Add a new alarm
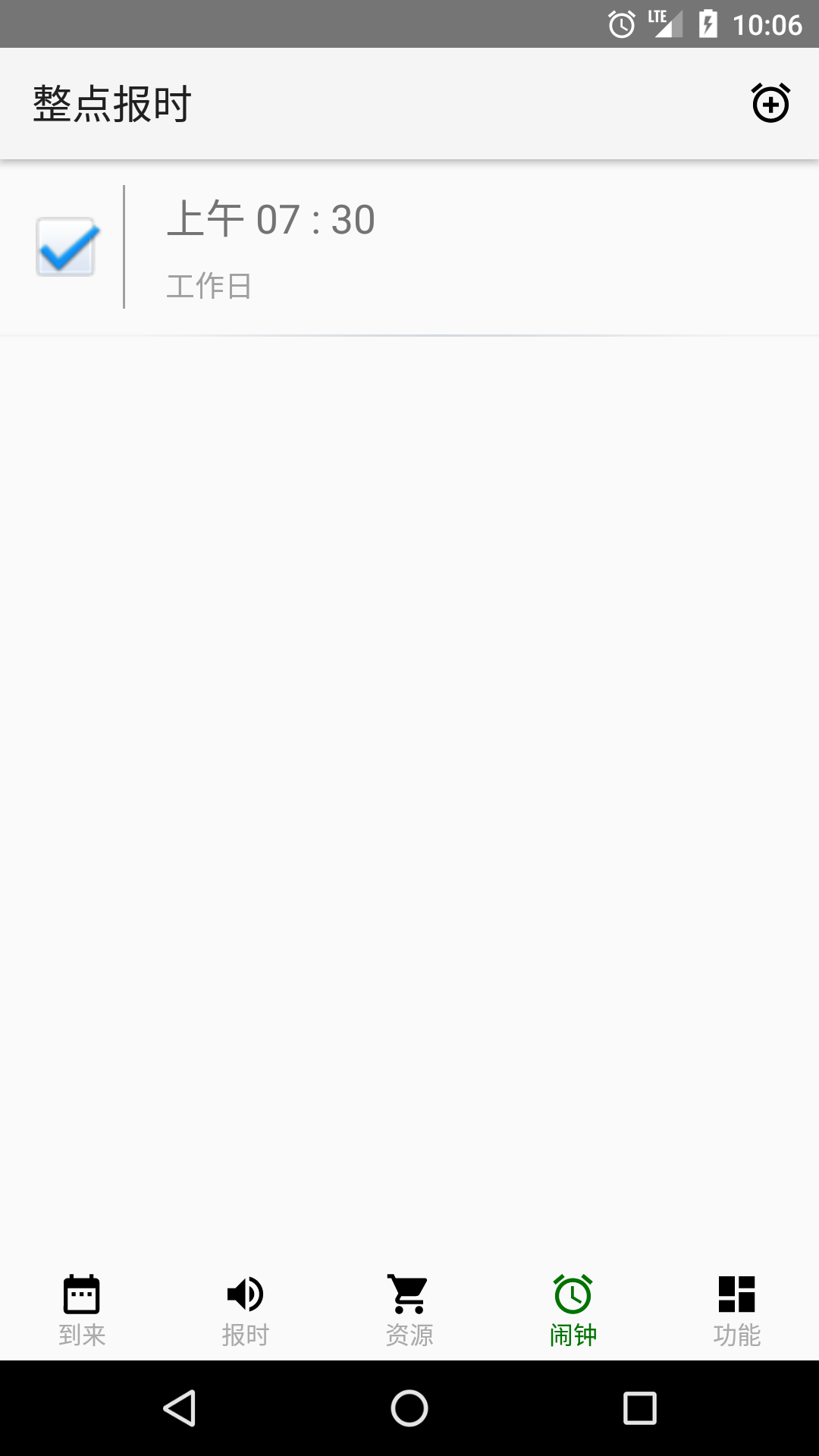Image resolution: width=819 pixels, height=1456 pixels. point(770,103)
